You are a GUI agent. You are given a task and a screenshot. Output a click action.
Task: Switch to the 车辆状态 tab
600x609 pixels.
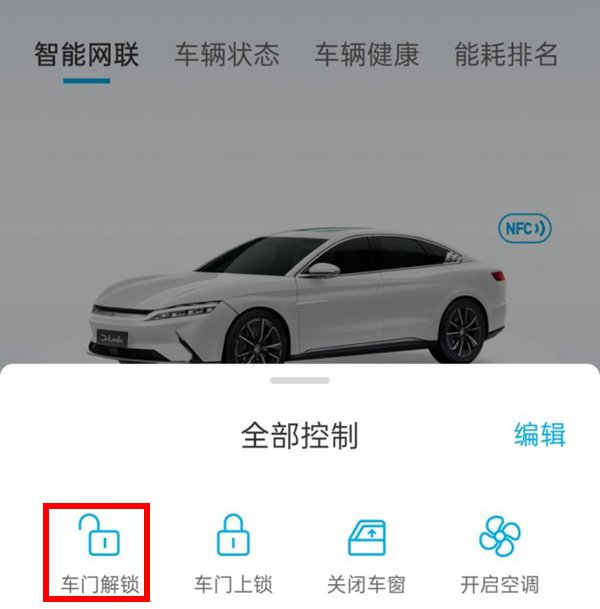(x=227, y=53)
